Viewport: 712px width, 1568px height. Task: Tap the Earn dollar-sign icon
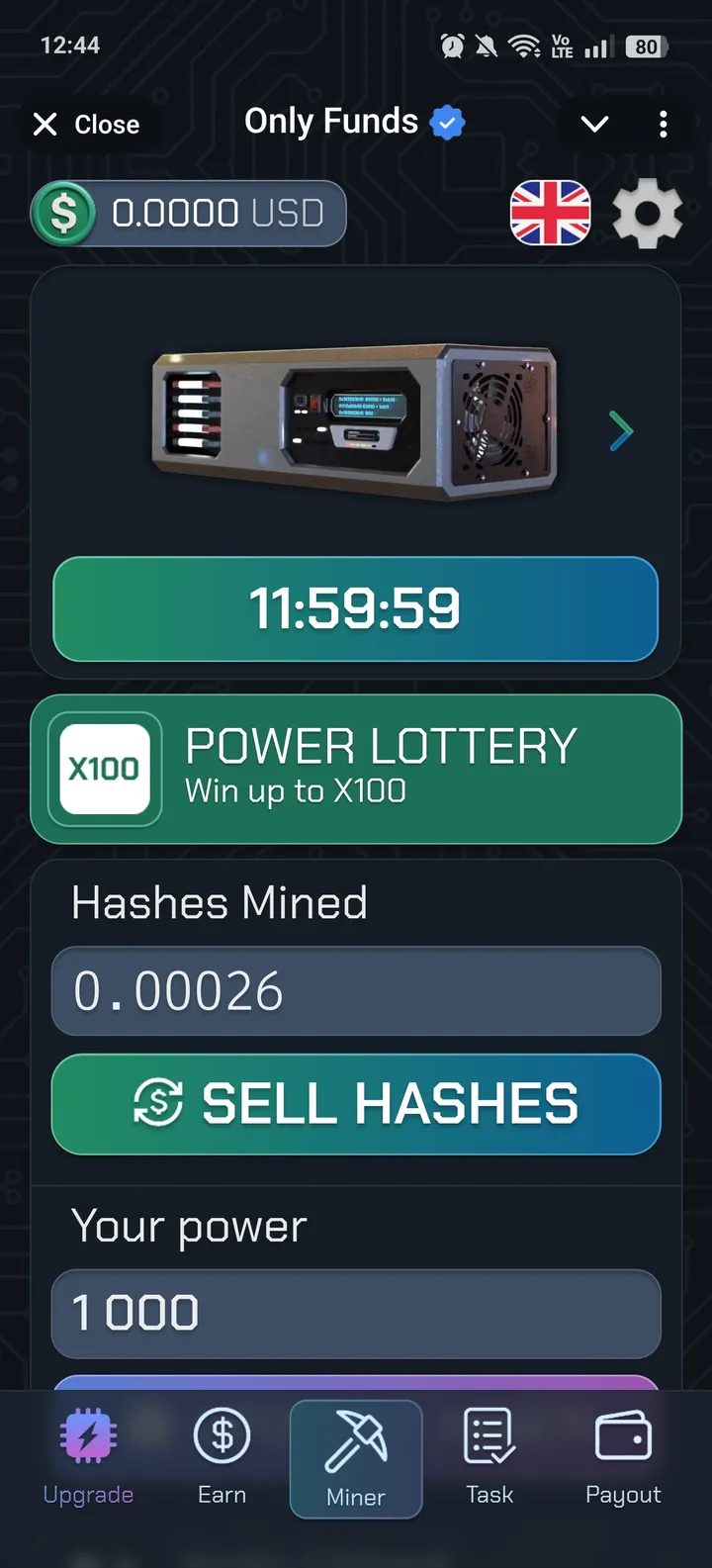click(x=222, y=1436)
